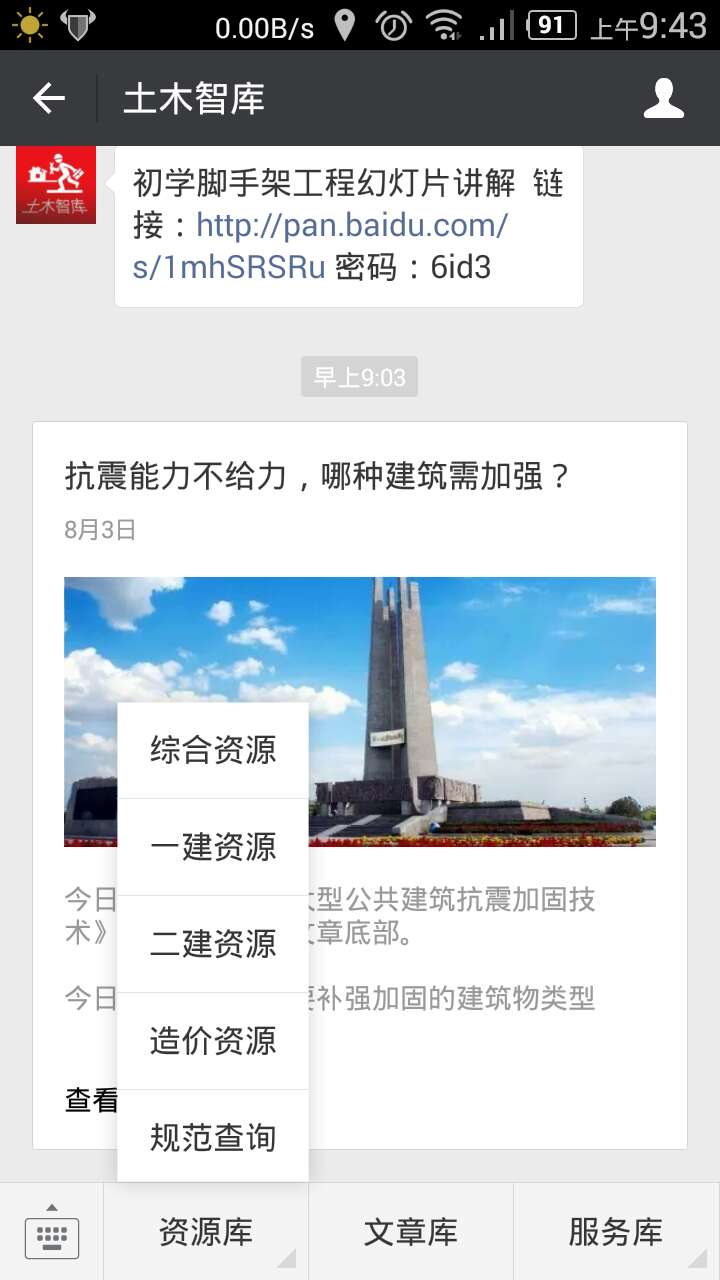Tap the 土木智库 account avatar
The width and height of the screenshot is (720, 1280).
tap(56, 185)
